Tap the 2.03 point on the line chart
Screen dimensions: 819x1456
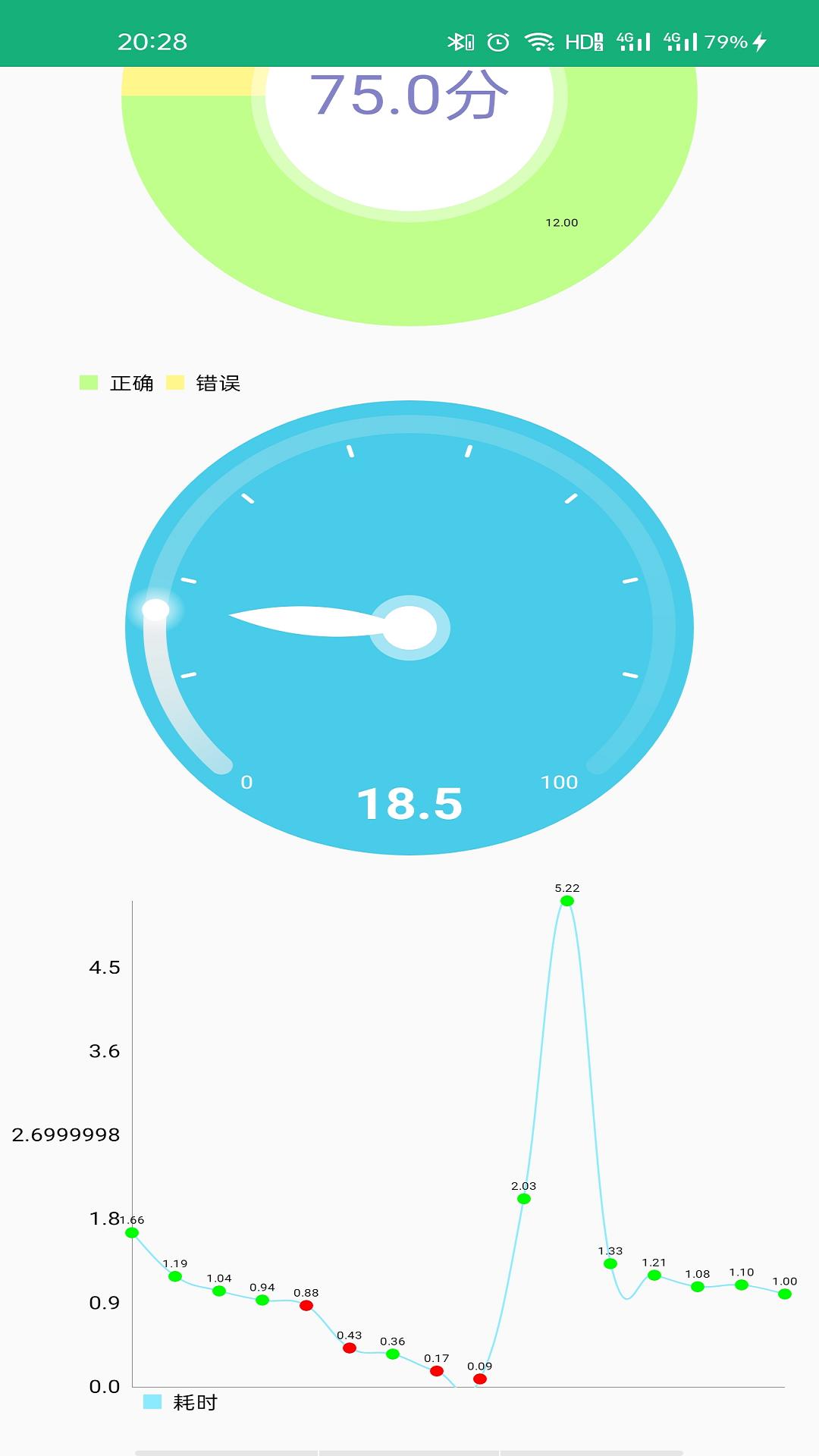pyautogui.click(x=524, y=1199)
